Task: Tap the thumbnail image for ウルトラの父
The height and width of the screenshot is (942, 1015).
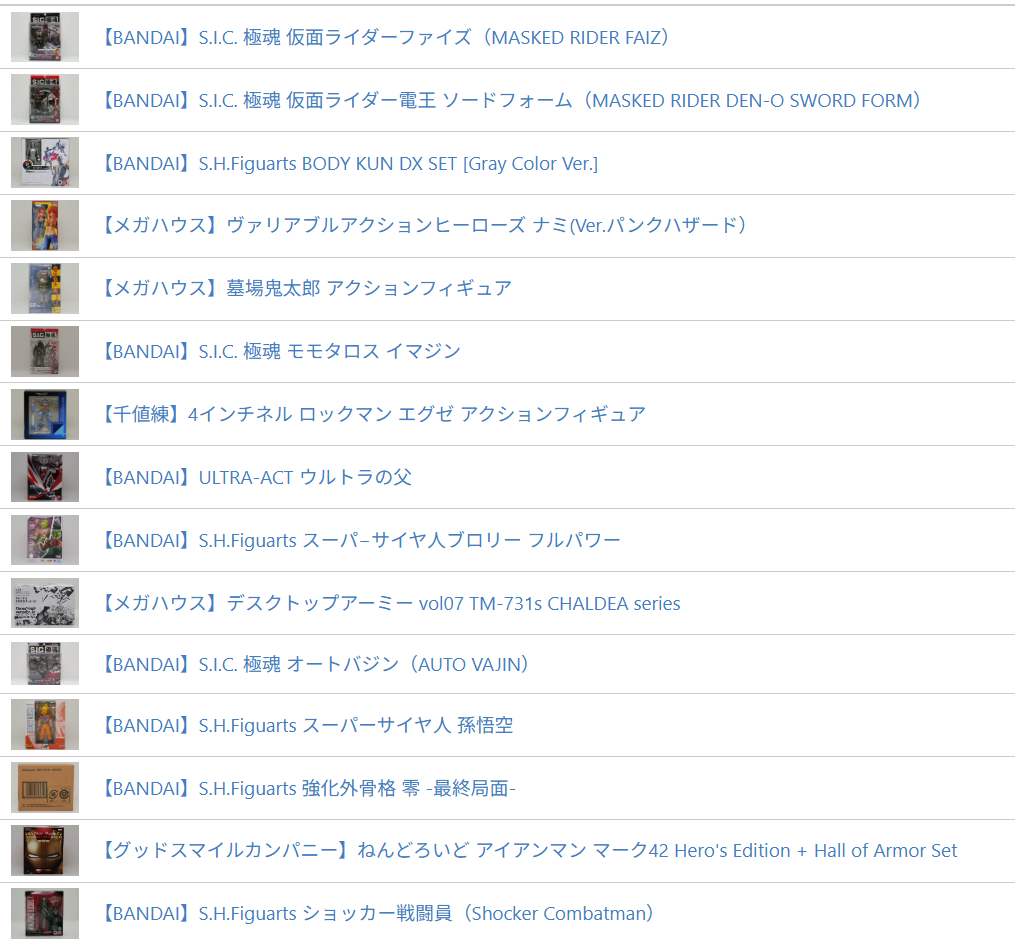Action: tap(45, 478)
